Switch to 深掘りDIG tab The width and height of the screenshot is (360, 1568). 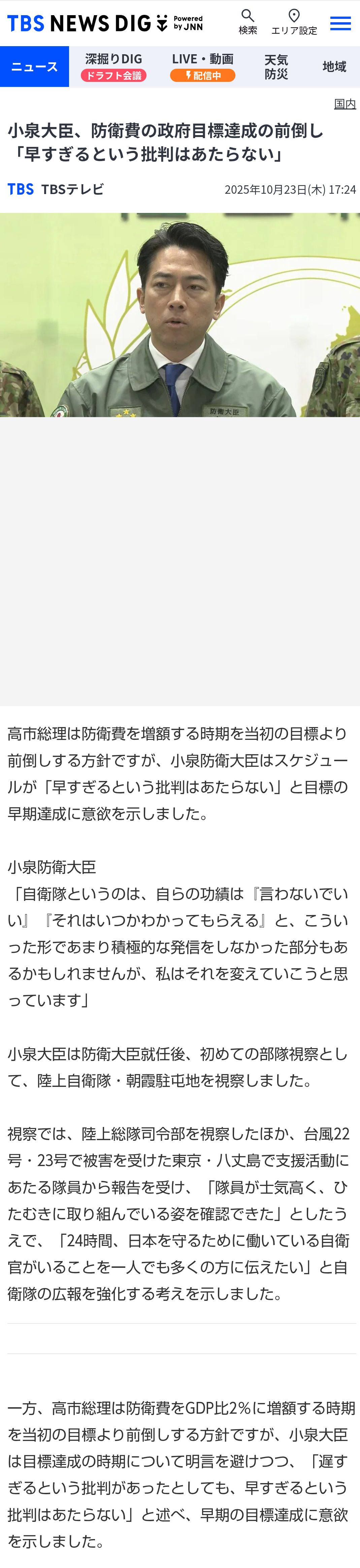(x=114, y=67)
